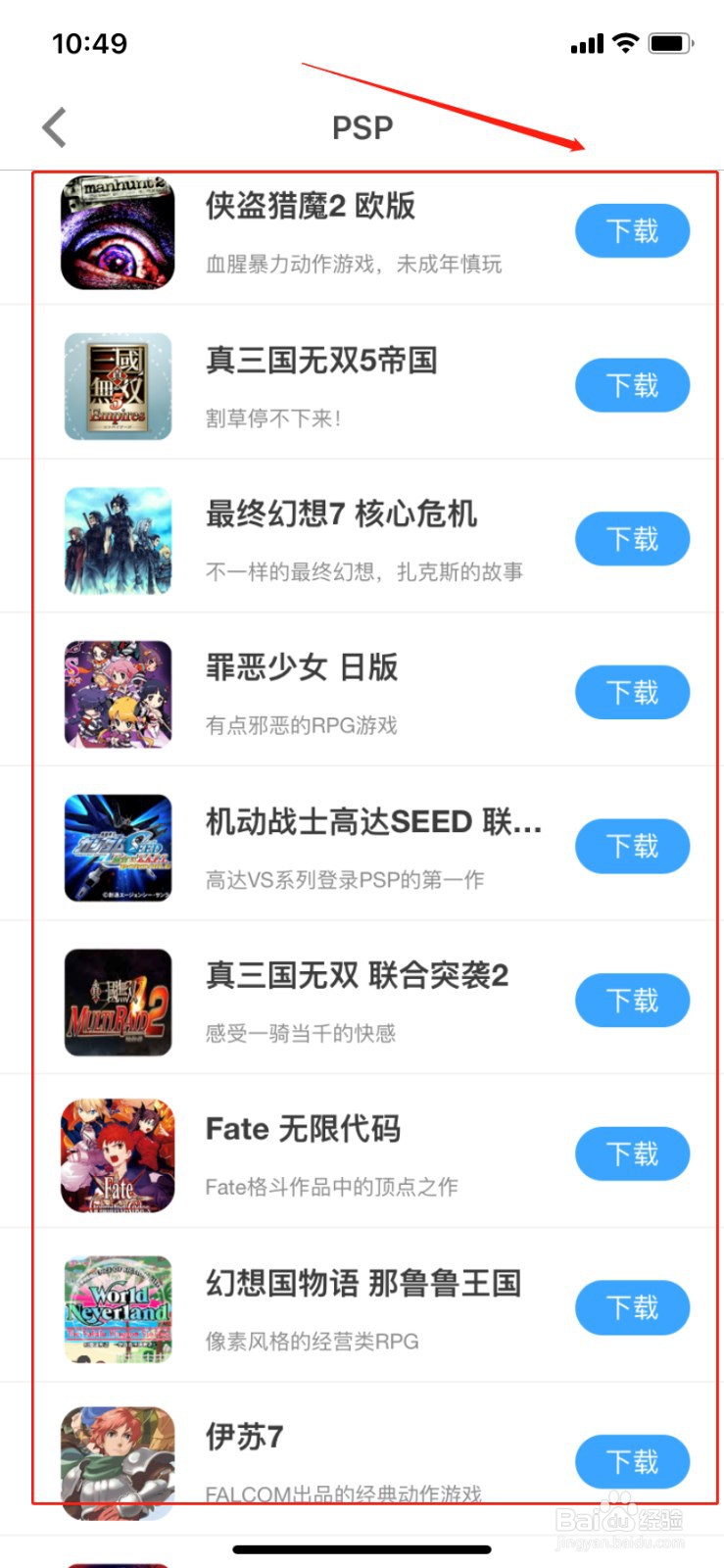This screenshot has height=1568, width=724.
Task: Download 侠盗猎魔2 欧版
Action: pyautogui.click(x=632, y=231)
